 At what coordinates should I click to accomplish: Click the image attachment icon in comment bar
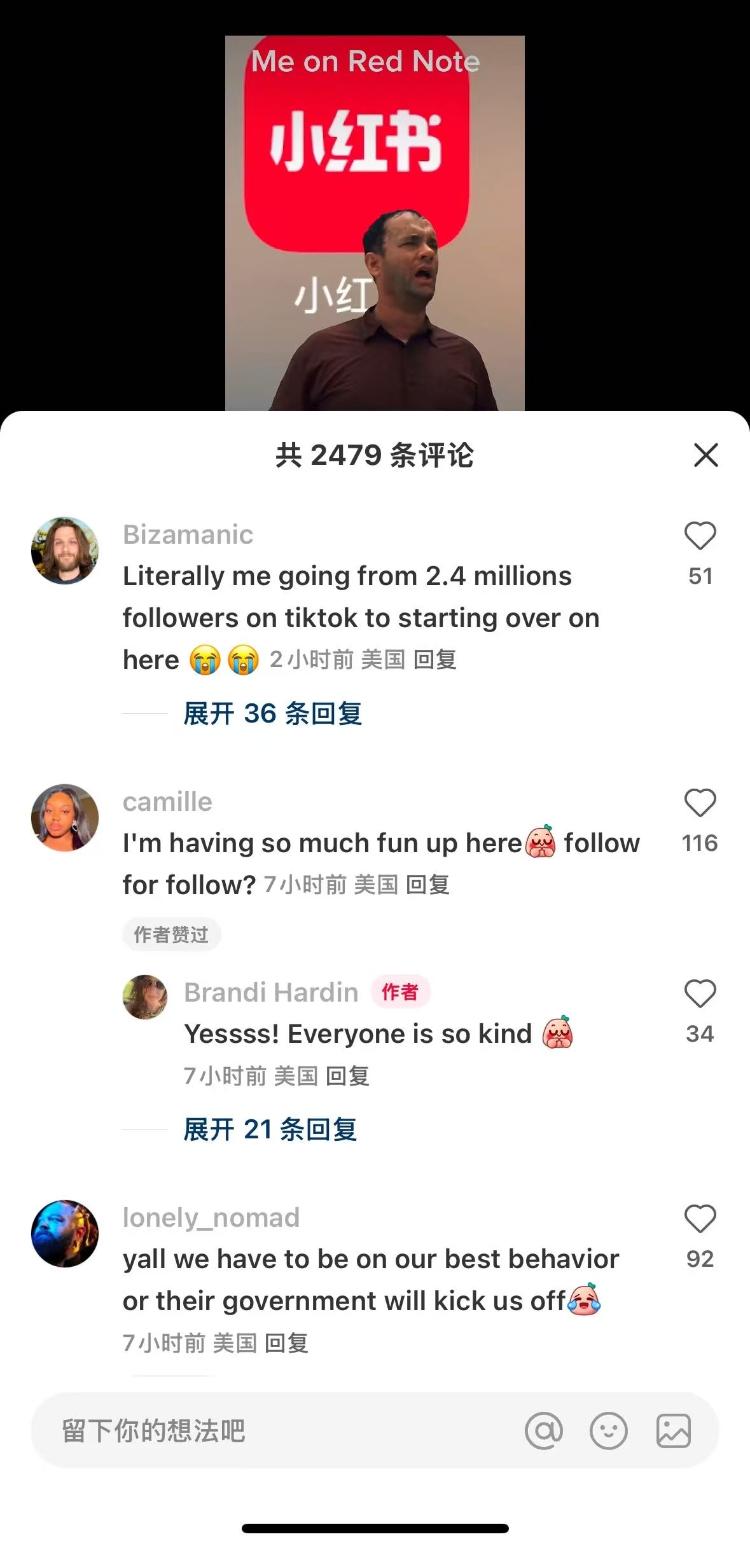[x=673, y=1430]
